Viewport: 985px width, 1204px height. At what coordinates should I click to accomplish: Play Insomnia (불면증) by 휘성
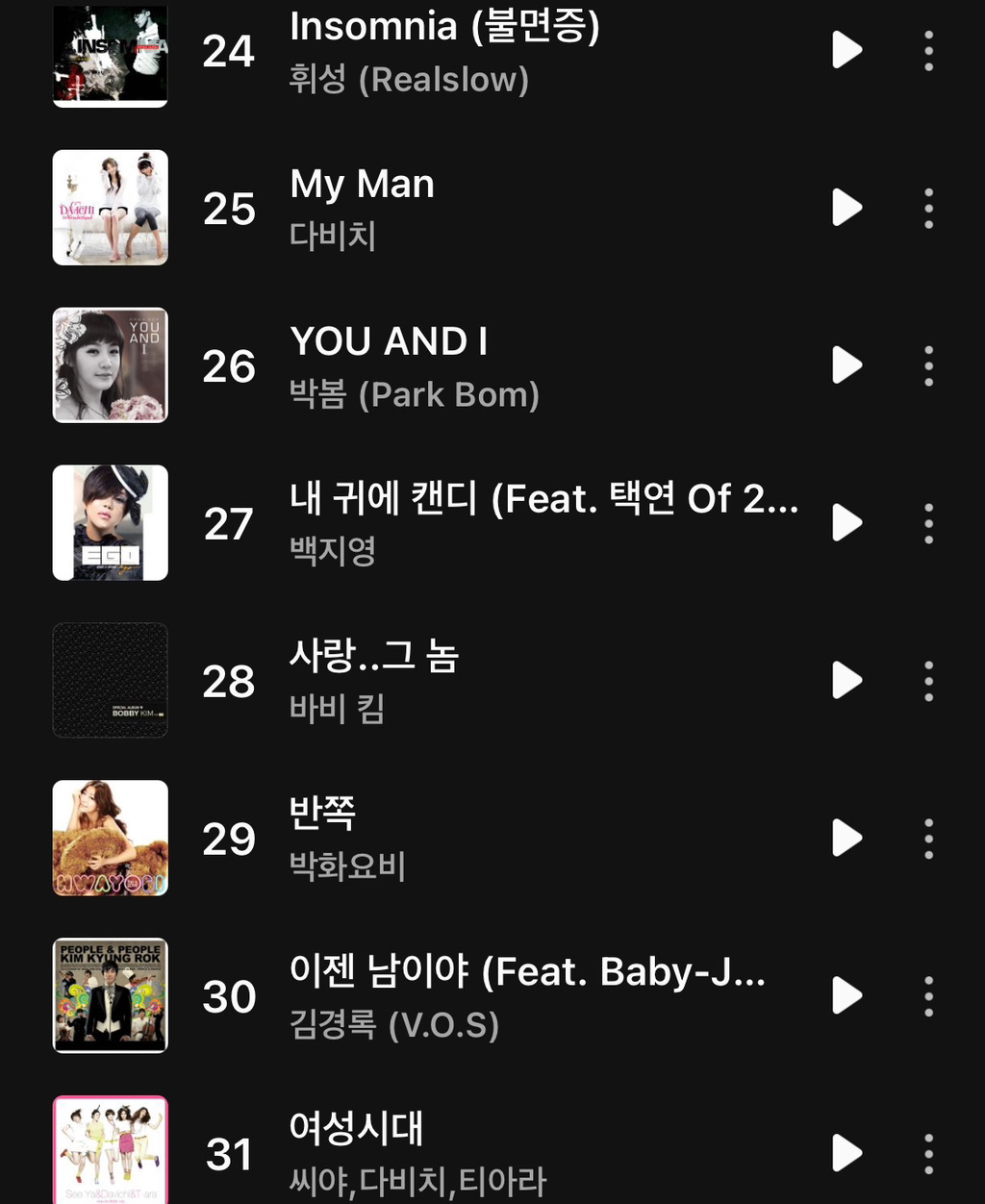tap(846, 50)
